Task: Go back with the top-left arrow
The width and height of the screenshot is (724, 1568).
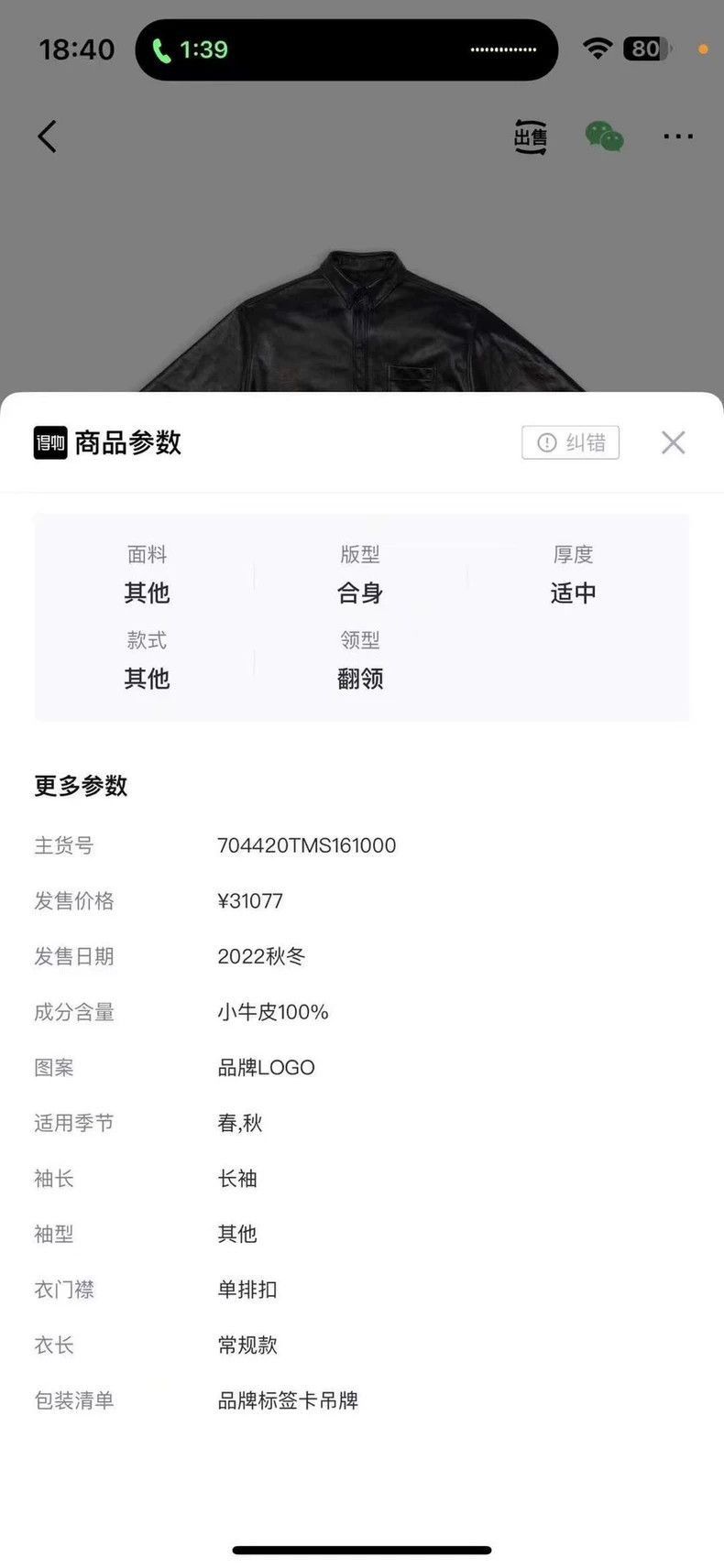Action: coord(48,136)
